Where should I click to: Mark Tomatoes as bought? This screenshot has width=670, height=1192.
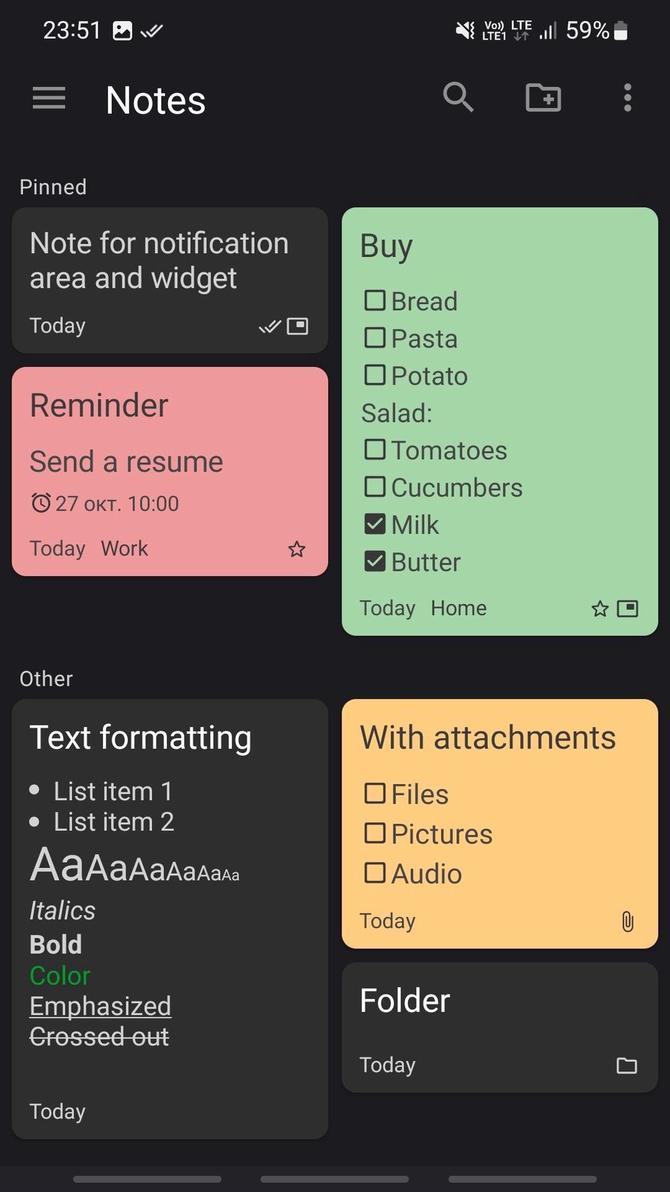[375, 450]
